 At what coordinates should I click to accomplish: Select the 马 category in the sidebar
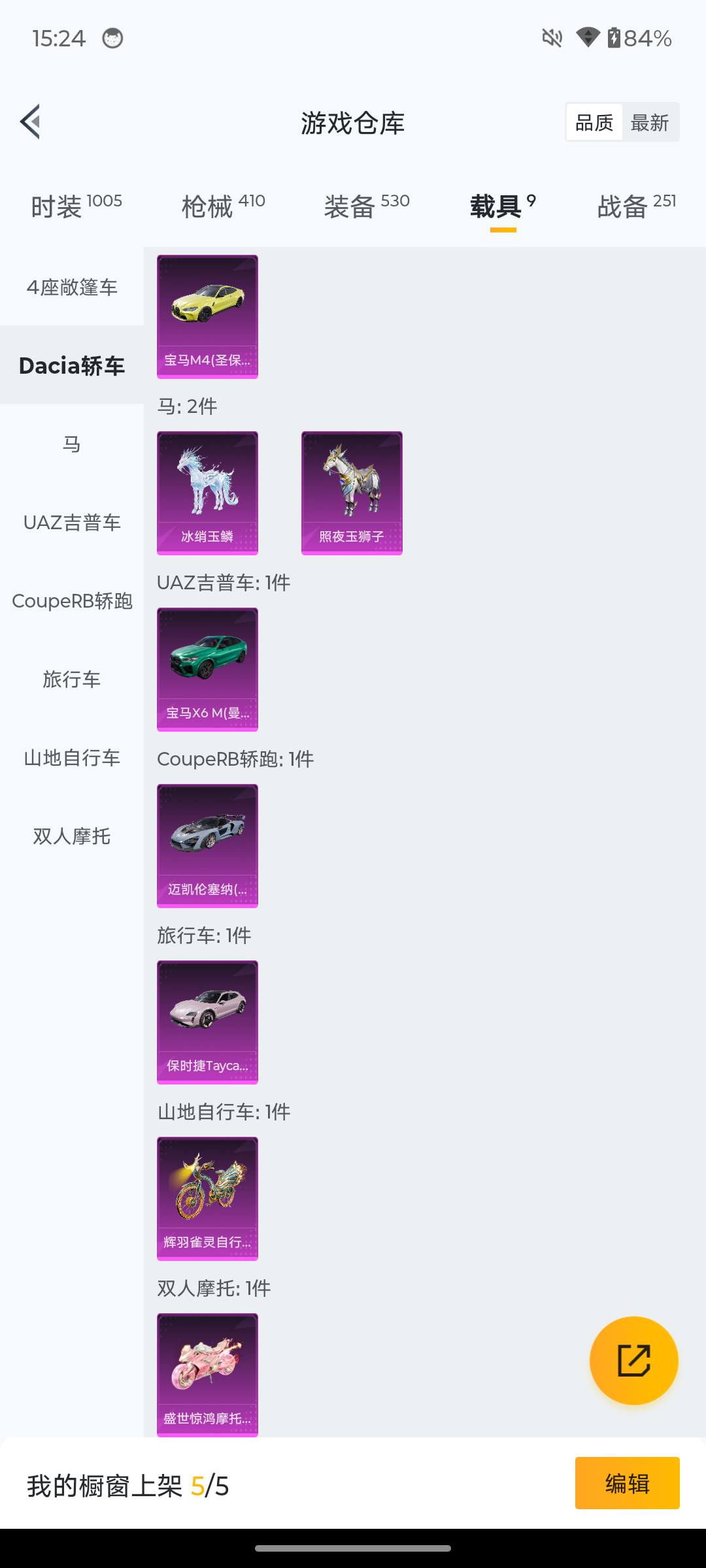(72, 444)
